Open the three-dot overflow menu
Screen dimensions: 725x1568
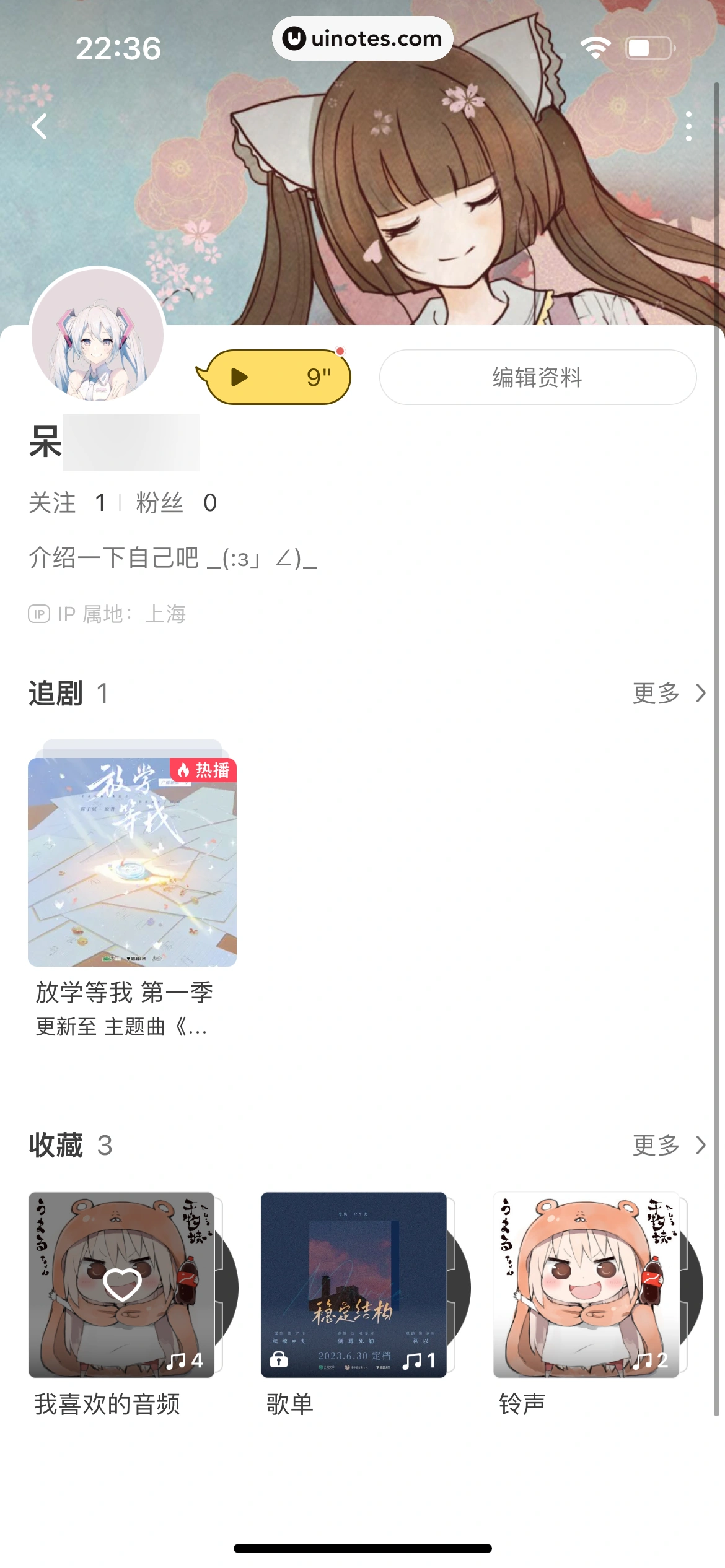(x=688, y=127)
